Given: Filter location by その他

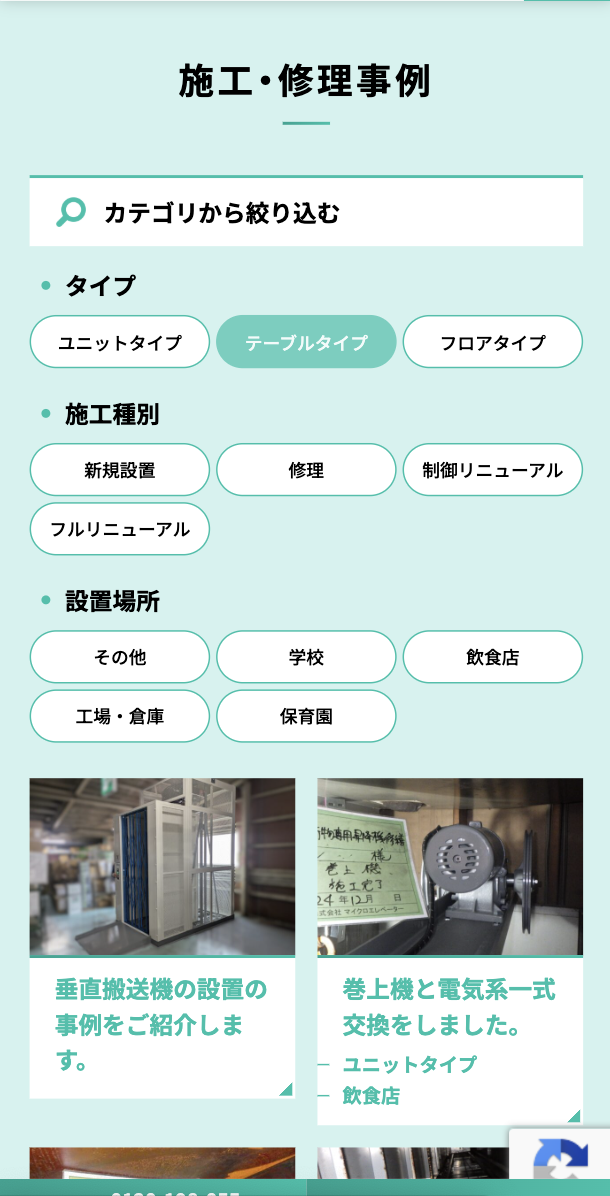Looking at the screenshot, I should [x=120, y=657].
